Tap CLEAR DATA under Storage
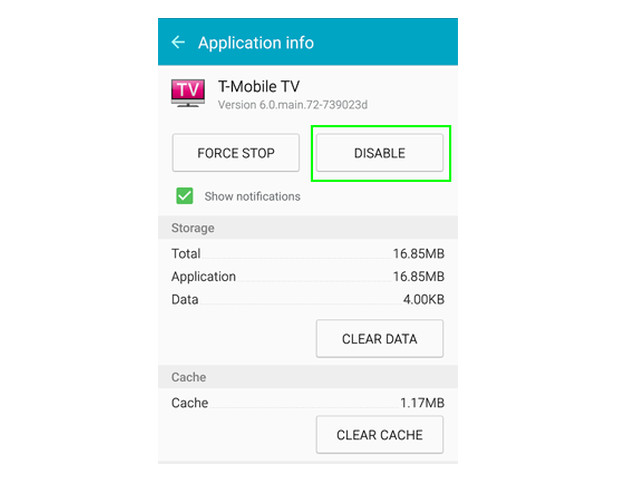620x484 pixels. pos(379,339)
